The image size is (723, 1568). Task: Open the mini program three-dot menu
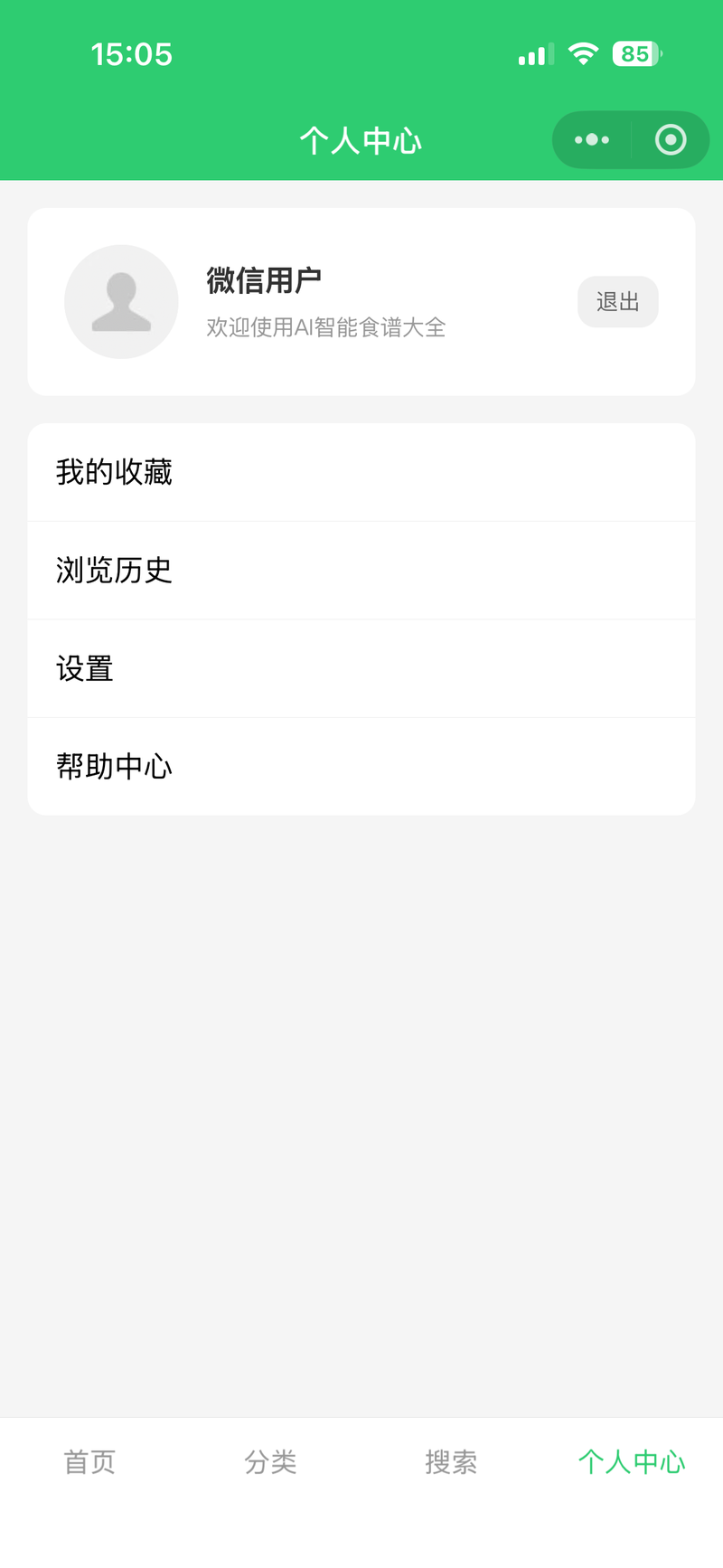[592, 140]
